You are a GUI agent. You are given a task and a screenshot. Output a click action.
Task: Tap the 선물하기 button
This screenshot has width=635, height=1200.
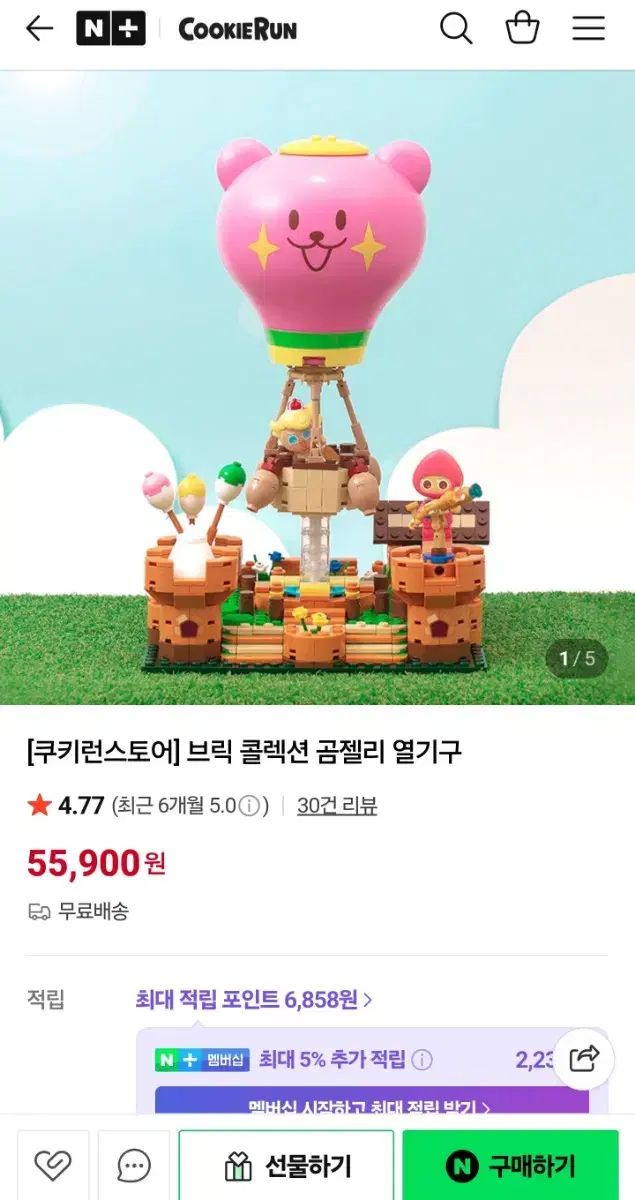pos(286,1166)
